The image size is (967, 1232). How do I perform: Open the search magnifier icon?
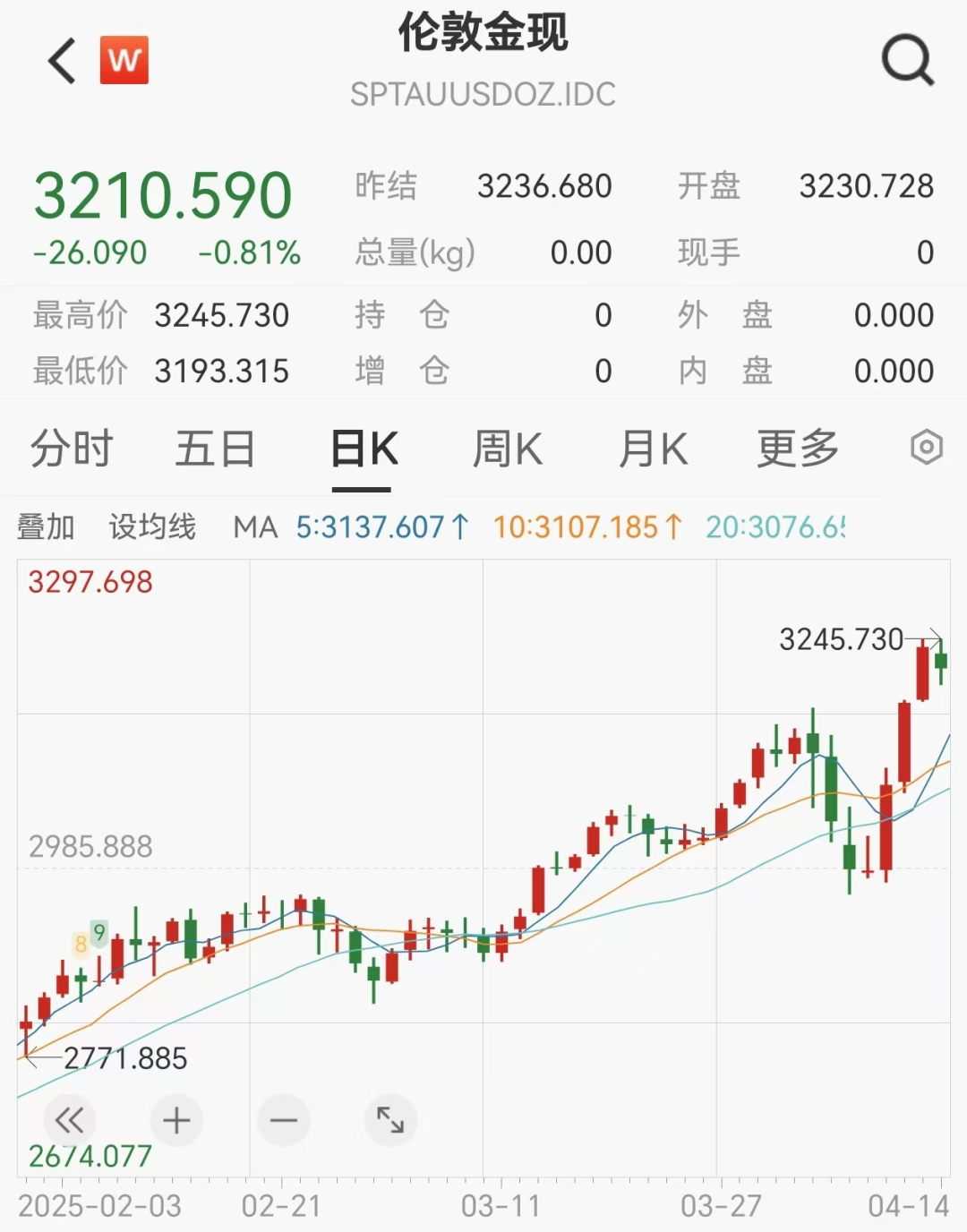908,61
